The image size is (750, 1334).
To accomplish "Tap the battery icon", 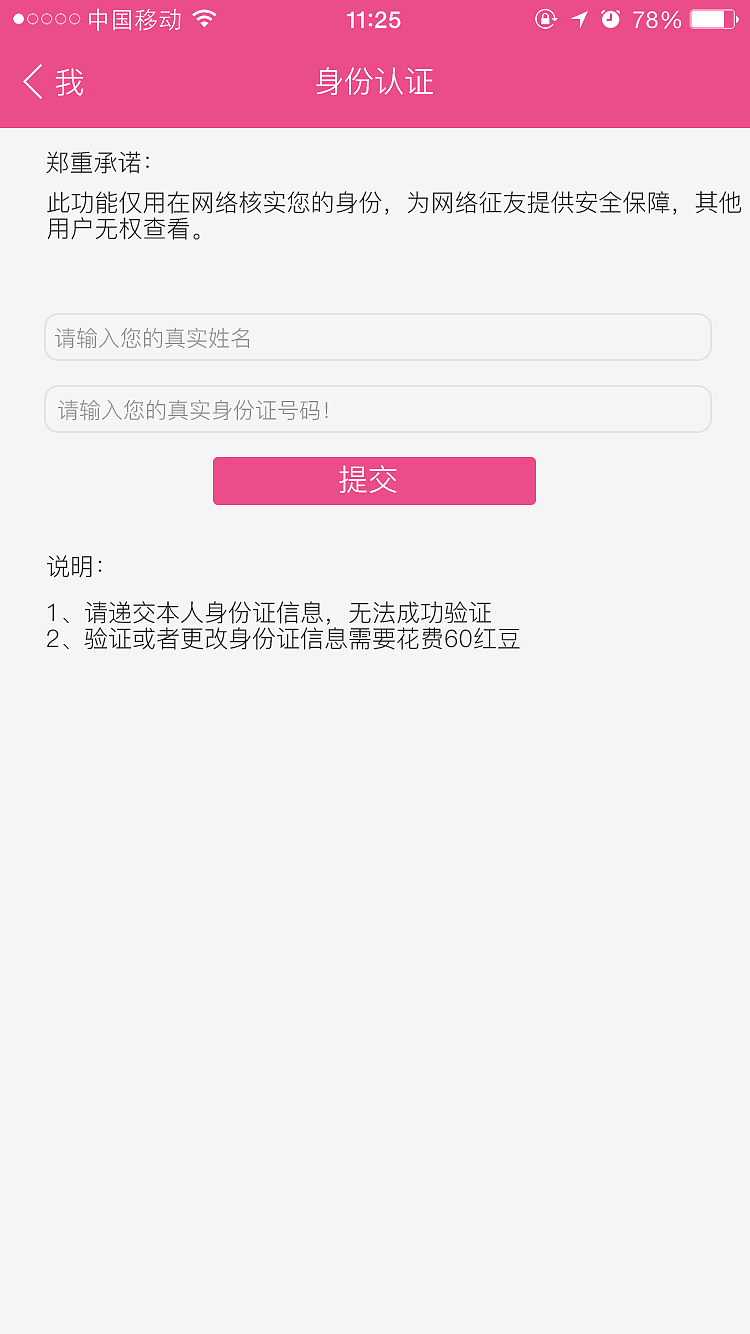I will tap(712, 18).
